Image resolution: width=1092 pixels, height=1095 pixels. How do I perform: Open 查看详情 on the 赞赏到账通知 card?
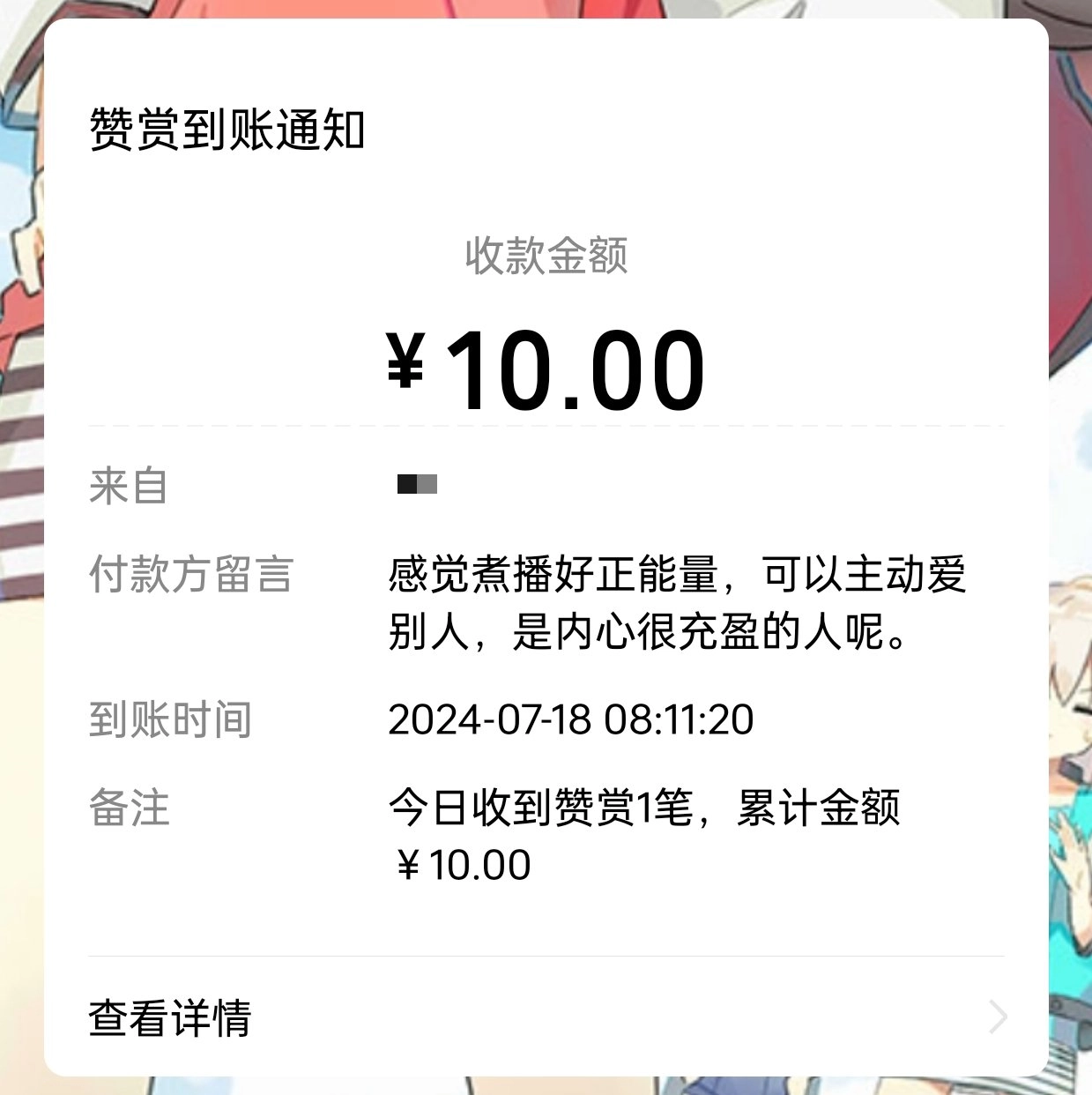point(170,1017)
